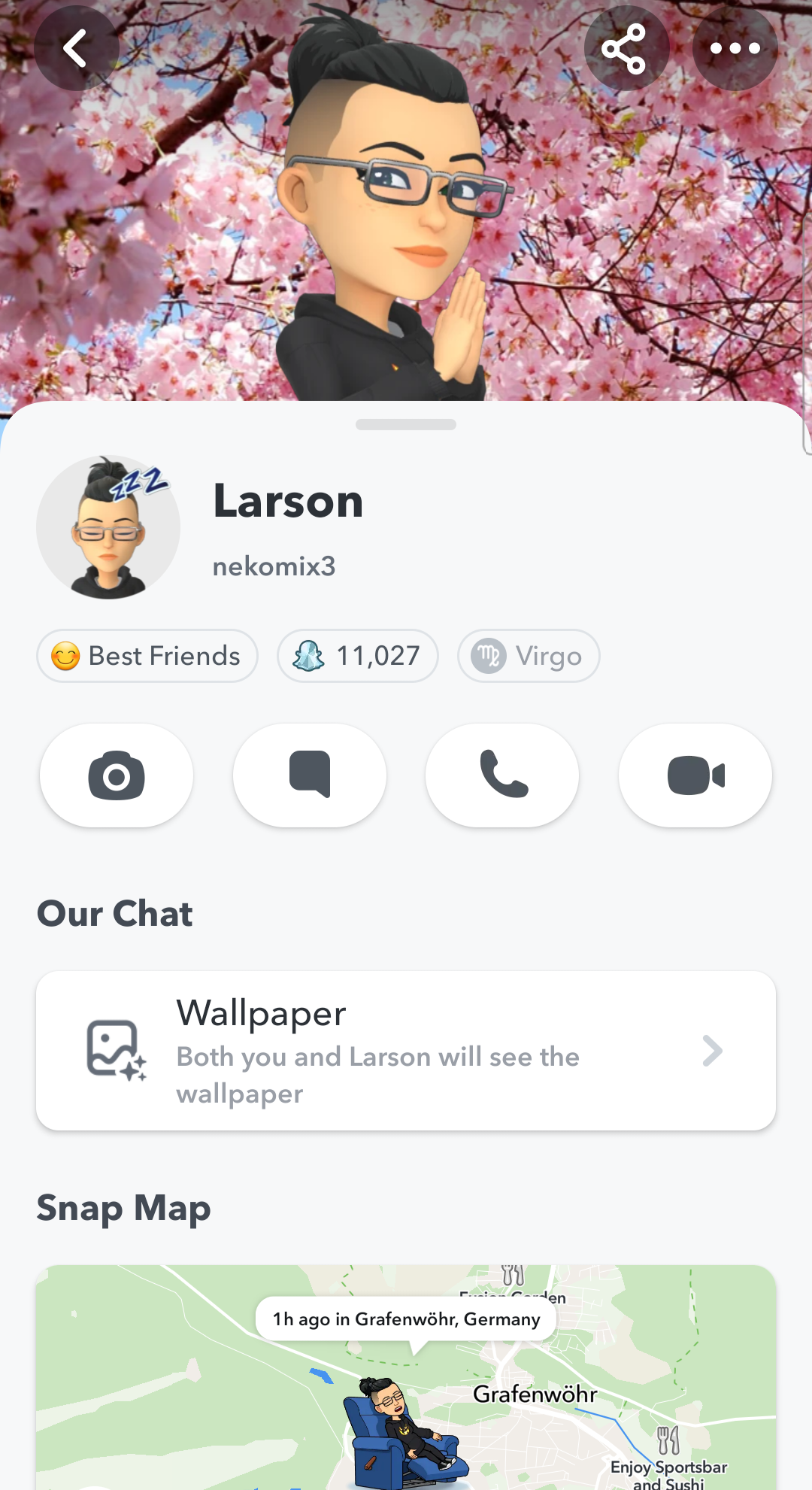Screen dimensions: 812x1490
Task: Tap Larson's sleeping Bitmoji avatar
Action: (108, 527)
